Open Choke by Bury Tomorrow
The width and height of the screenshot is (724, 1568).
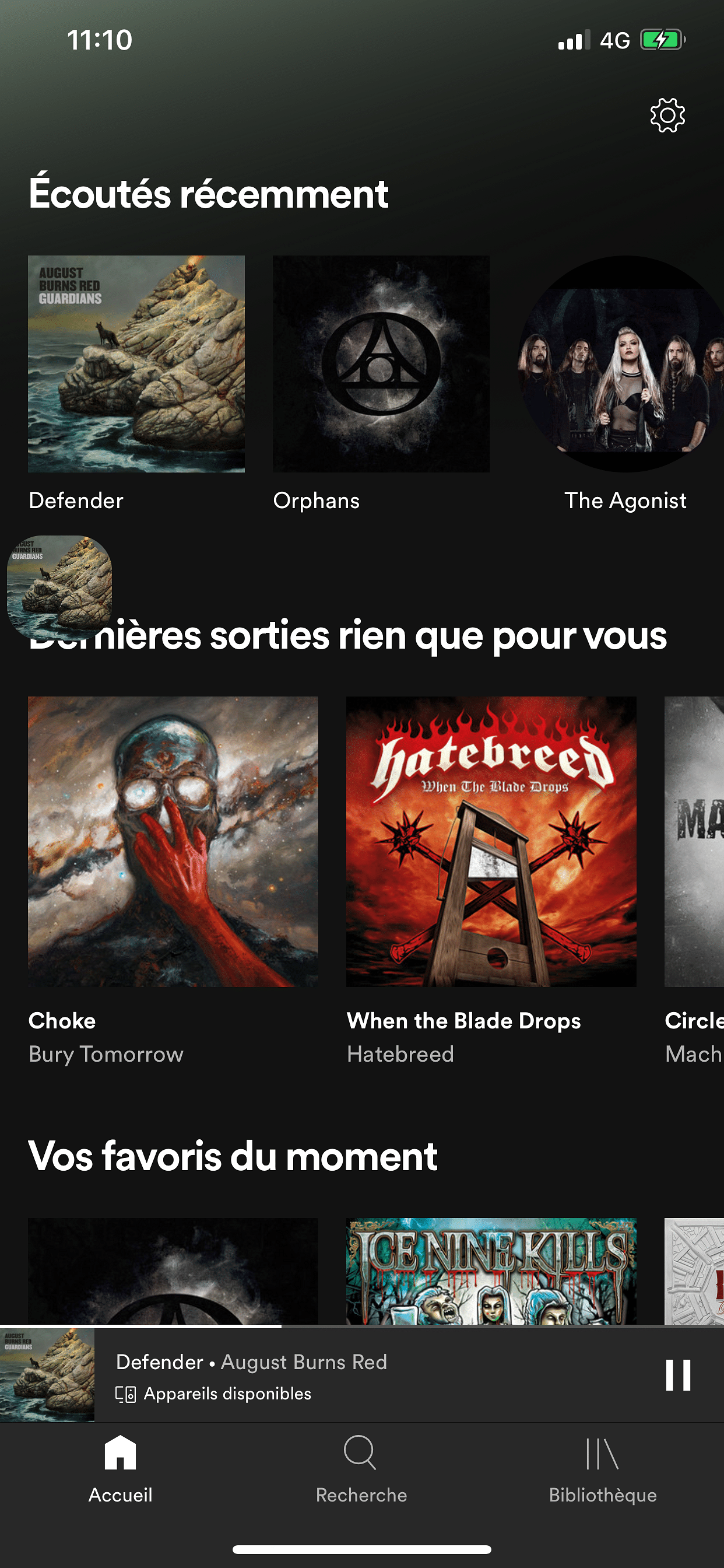(173, 841)
